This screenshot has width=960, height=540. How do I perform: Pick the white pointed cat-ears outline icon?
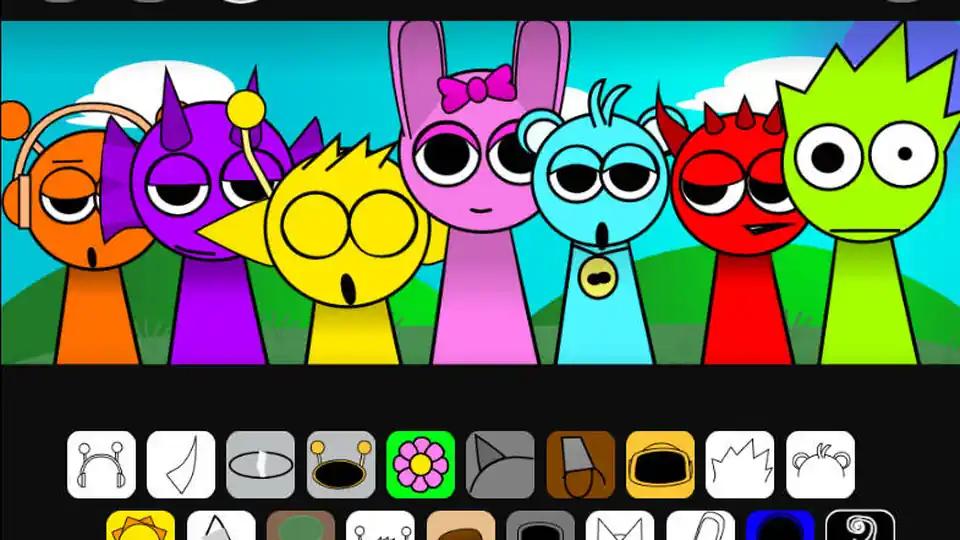point(620,526)
